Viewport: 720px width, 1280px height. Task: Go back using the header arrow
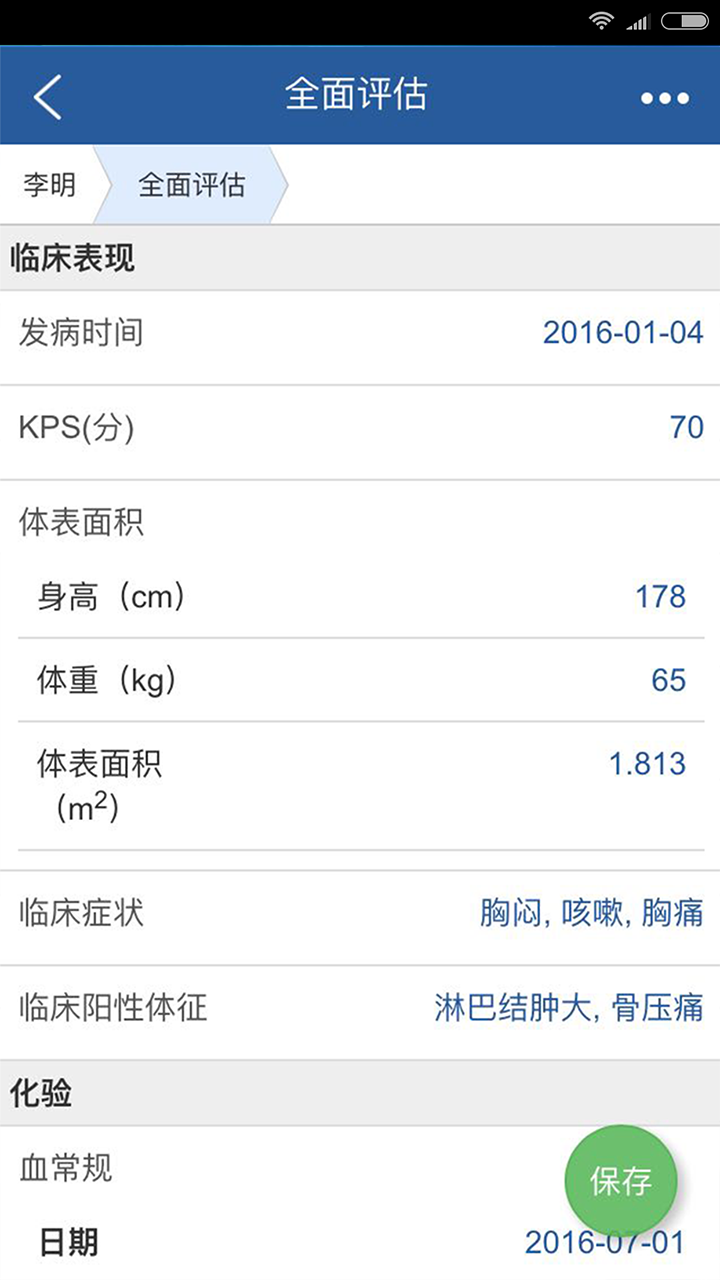(47, 97)
